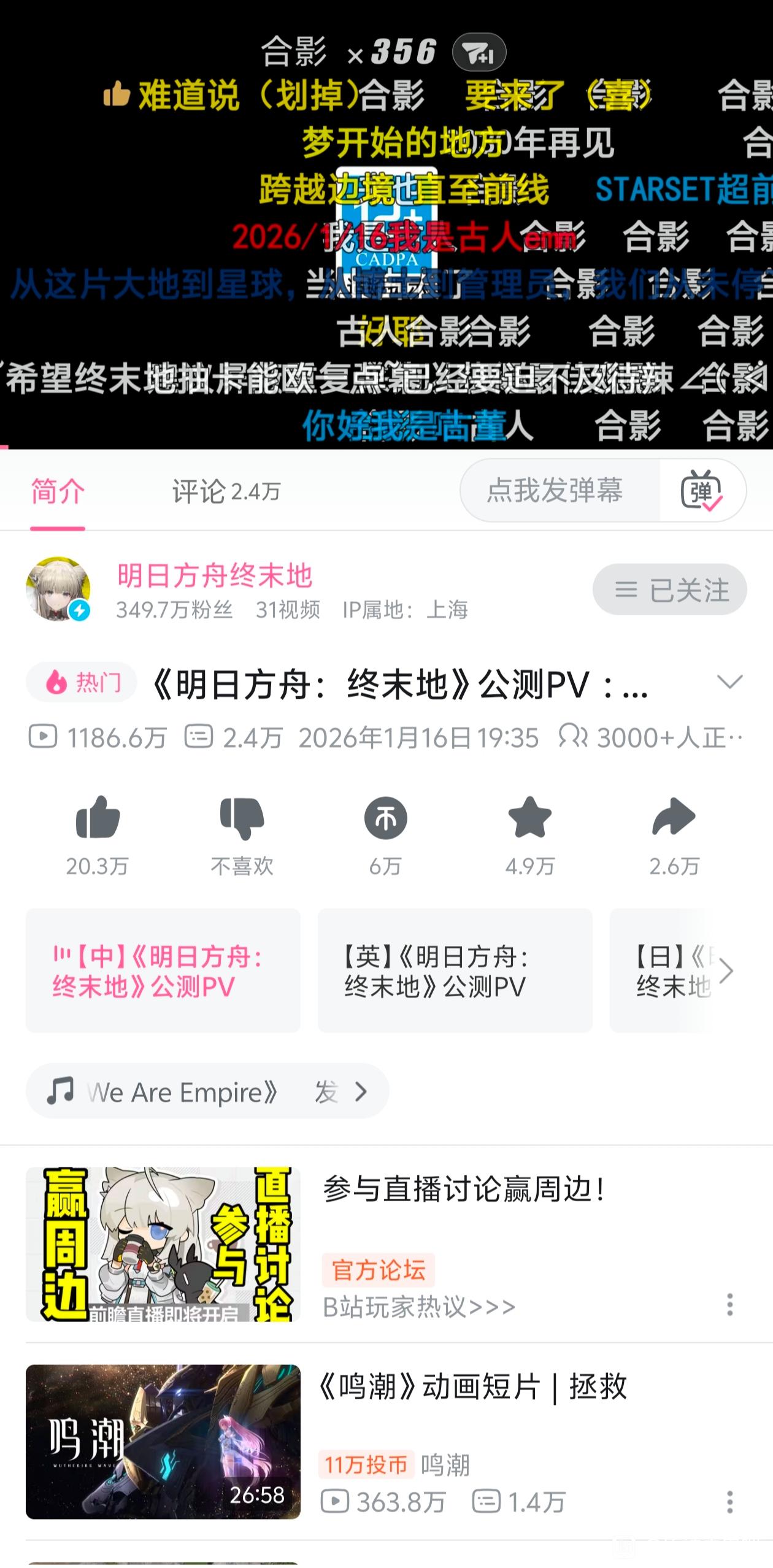Switch to the 评论 comments tab

pyautogui.click(x=226, y=491)
